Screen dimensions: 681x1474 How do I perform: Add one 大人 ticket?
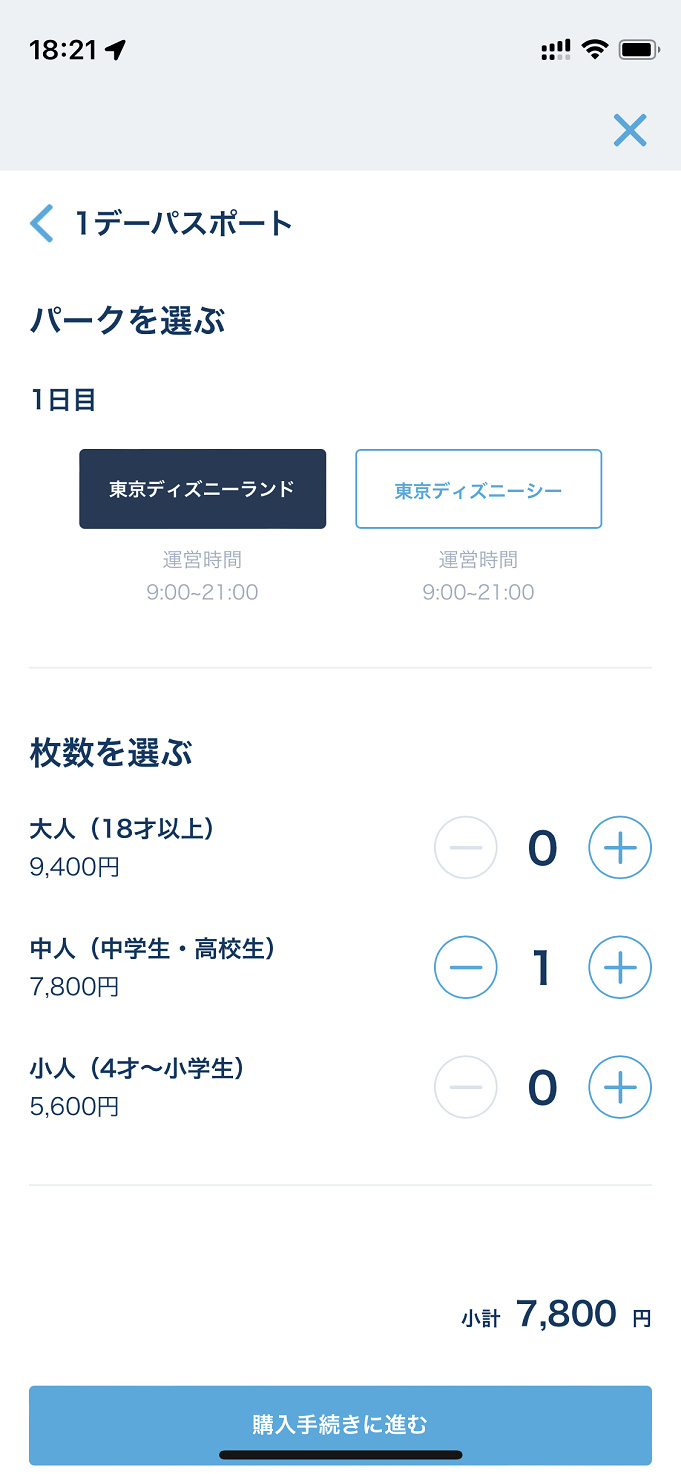point(619,848)
